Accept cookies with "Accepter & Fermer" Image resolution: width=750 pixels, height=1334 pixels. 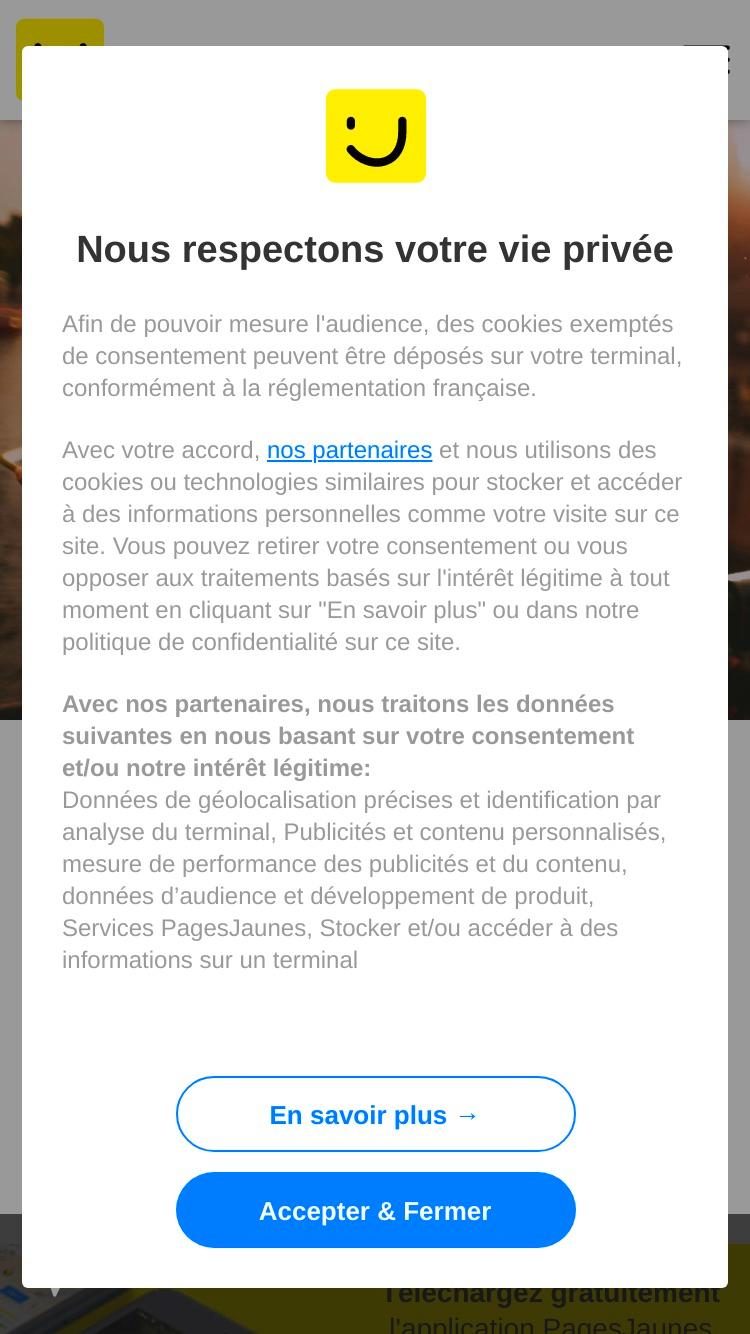tap(376, 1210)
